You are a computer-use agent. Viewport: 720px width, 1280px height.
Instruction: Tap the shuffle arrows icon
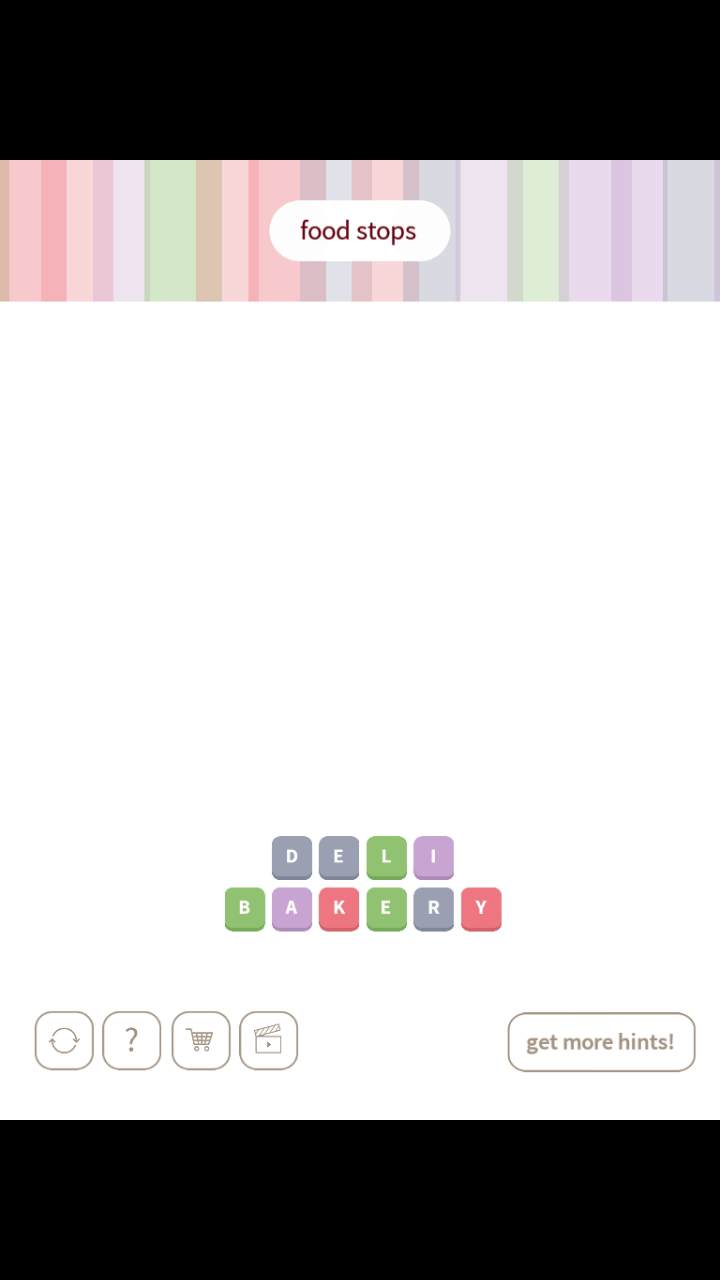(64, 1041)
